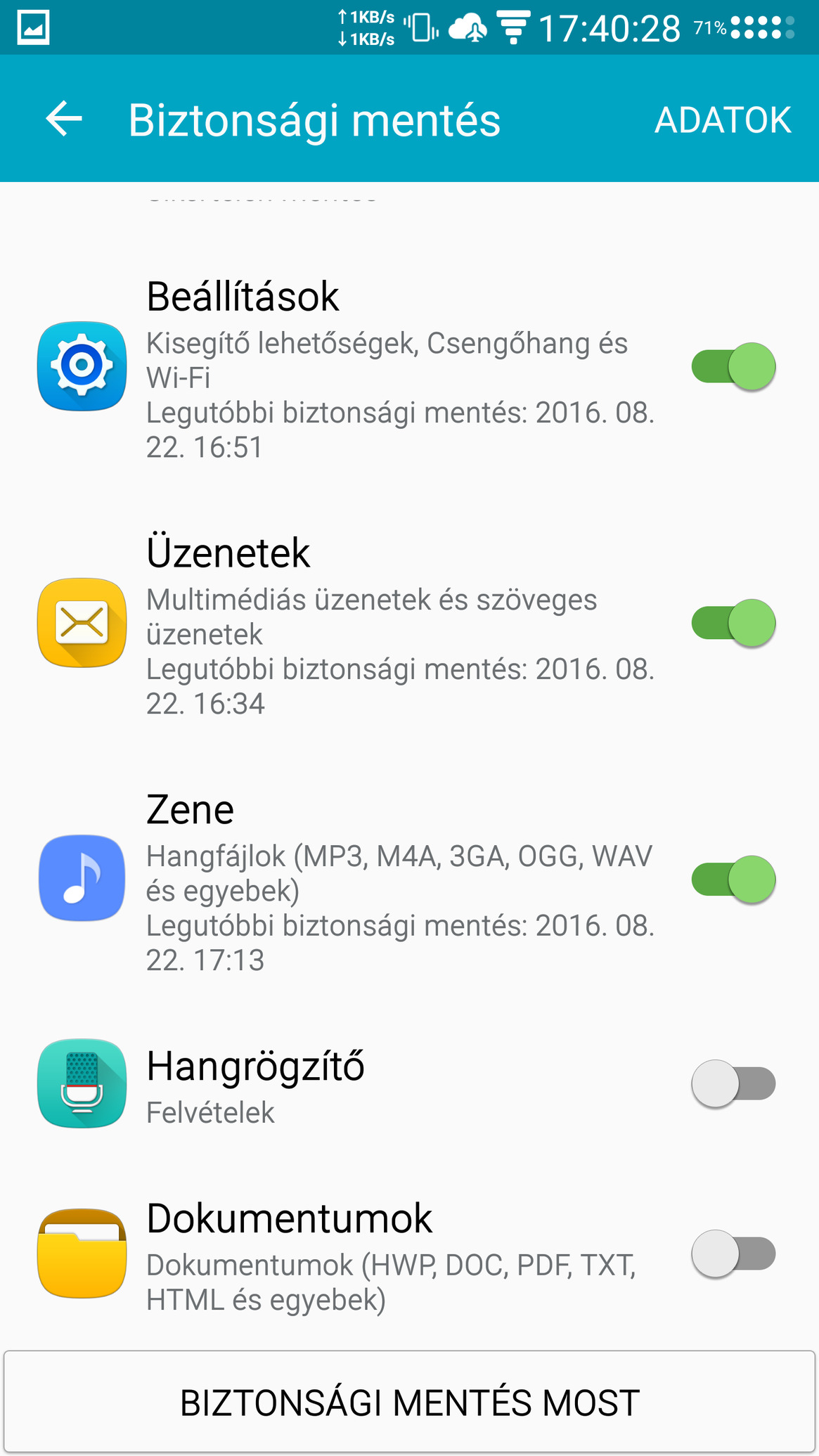The height and width of the screenshot is (1456, 819).
Task: Turn on Dokumentumok backup switch
Action: (x=733, y=1254)
